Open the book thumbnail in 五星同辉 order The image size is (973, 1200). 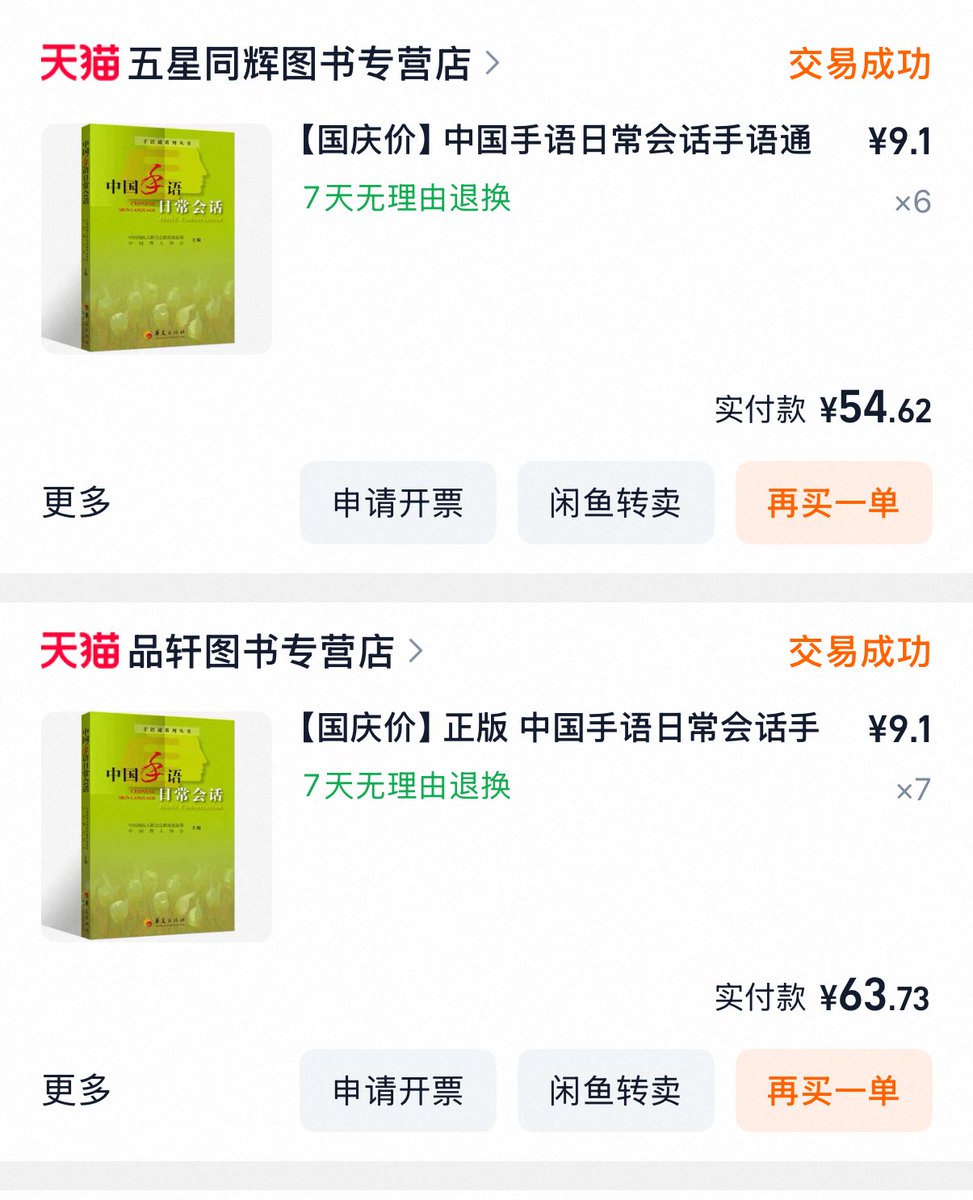click(156, 238)
